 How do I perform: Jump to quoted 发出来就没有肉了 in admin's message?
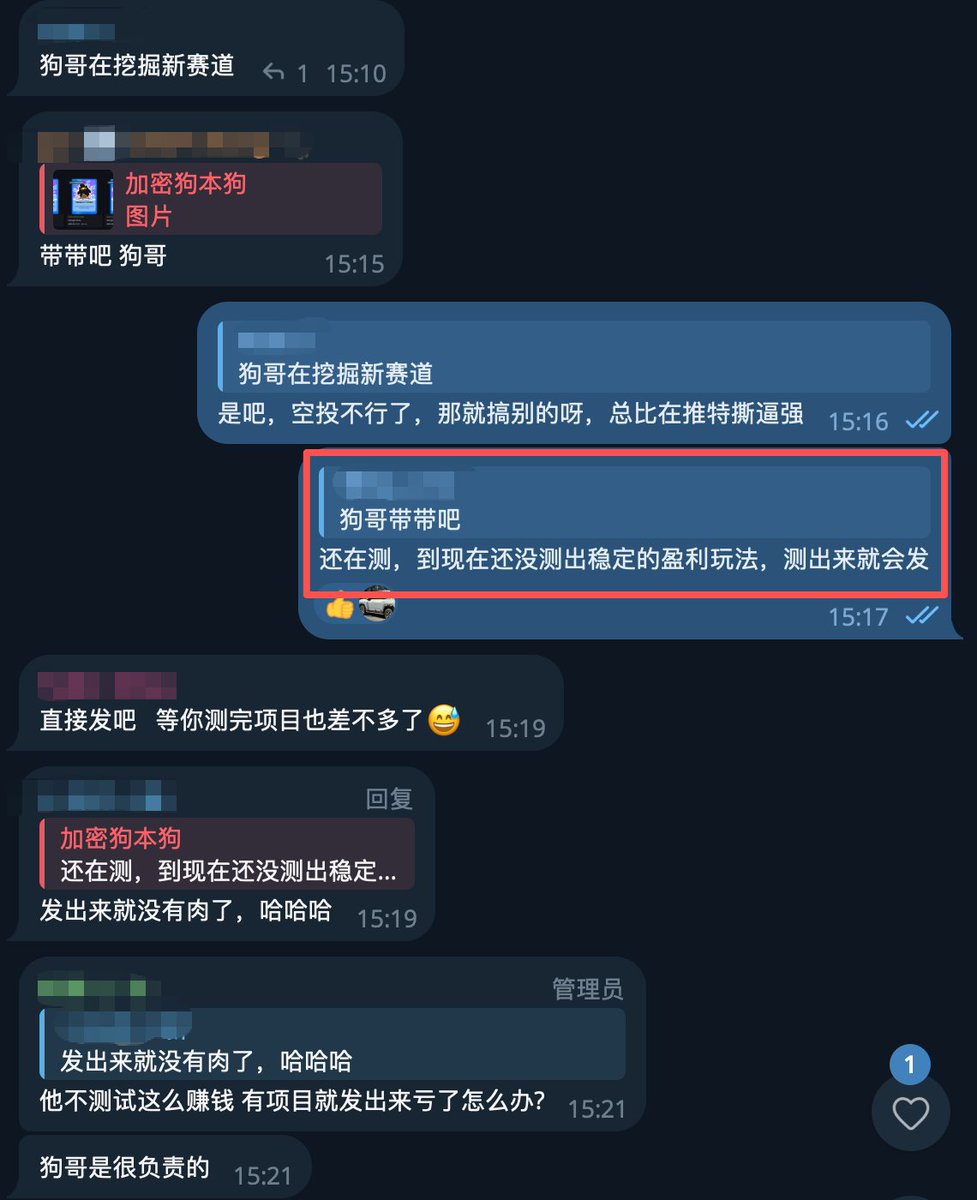pos(332,1044)
